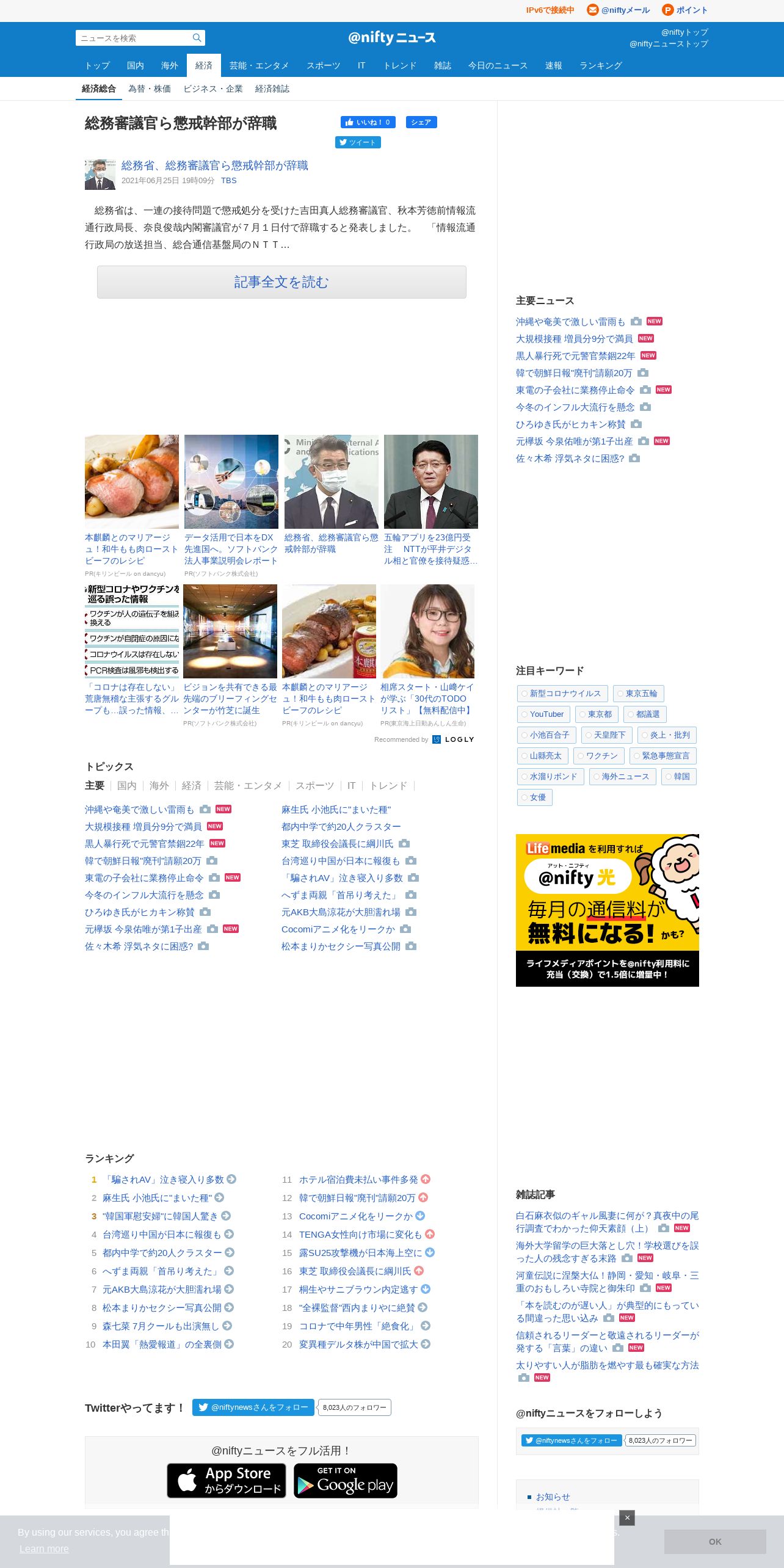784x1568 pixels.
Task: Tweet this article
Action: (358, 142)
